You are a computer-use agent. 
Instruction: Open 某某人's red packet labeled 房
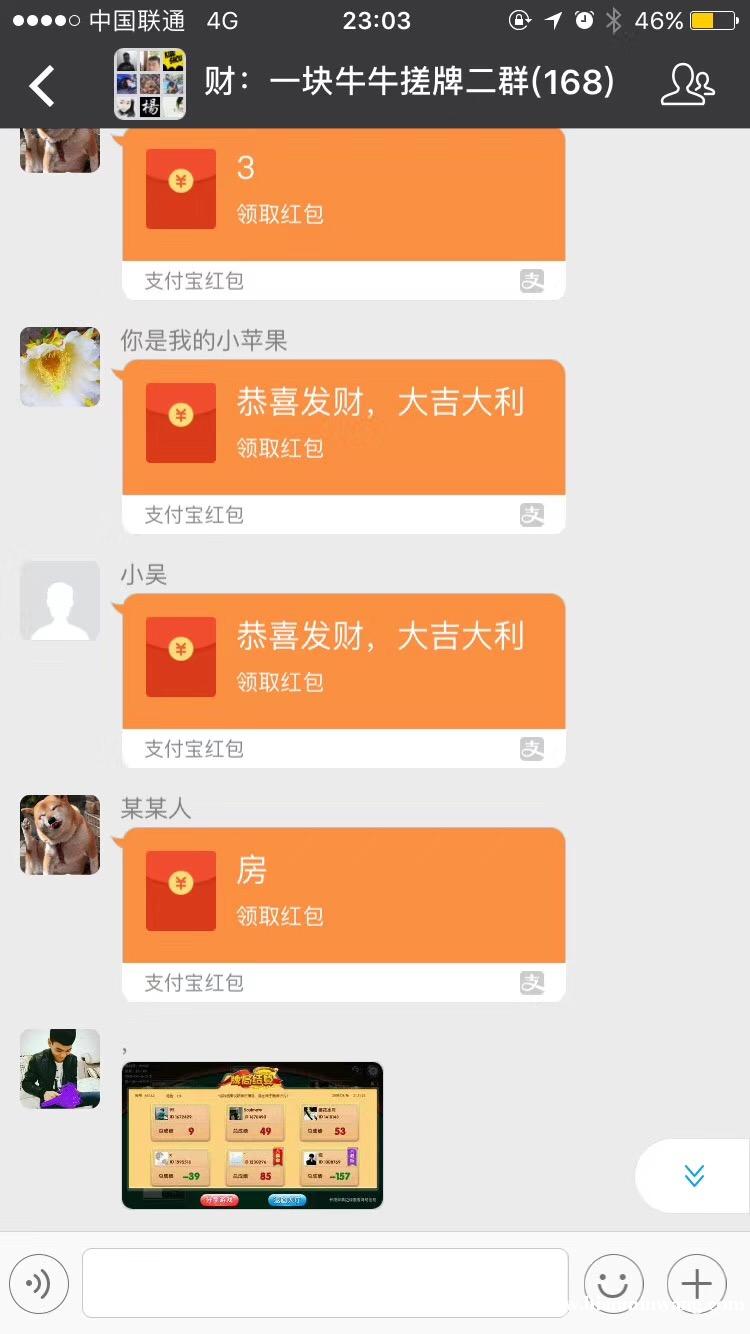coord(343,914)
